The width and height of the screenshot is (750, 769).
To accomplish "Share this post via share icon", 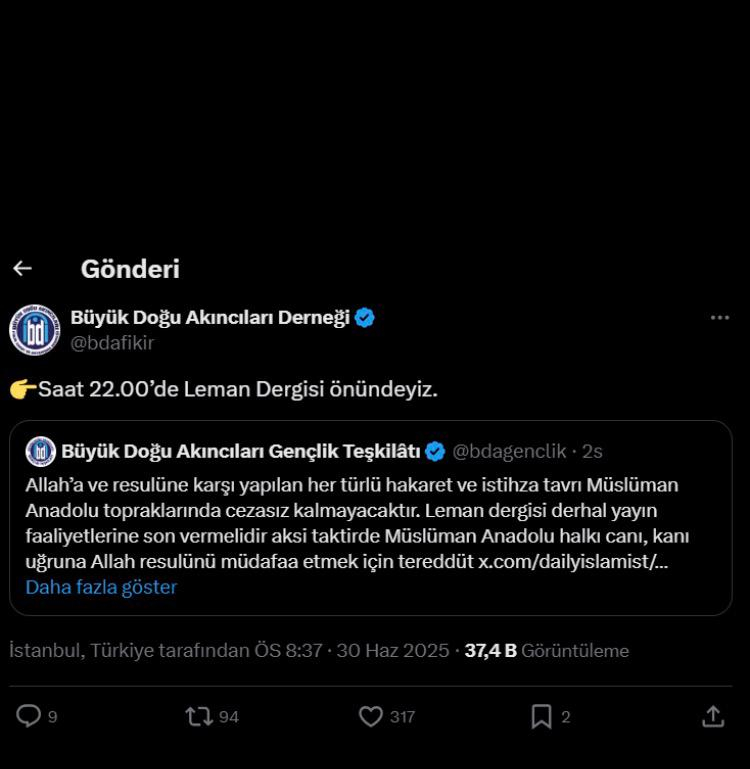I will (x=712, y=716).
